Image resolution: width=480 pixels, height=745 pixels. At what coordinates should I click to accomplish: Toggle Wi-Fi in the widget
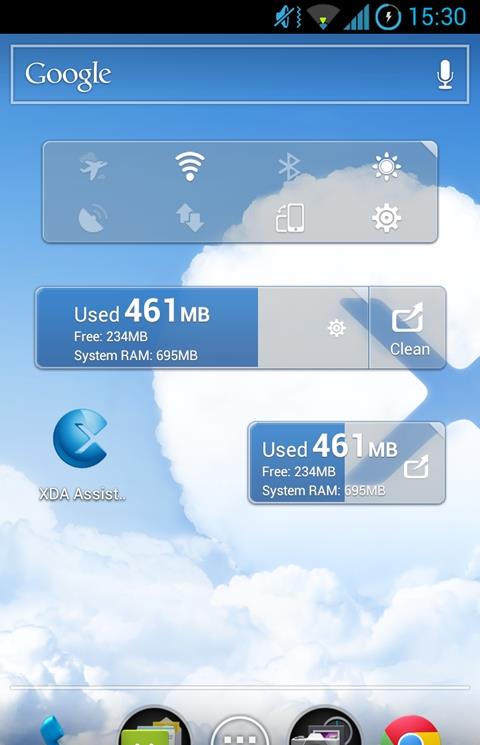coord(190,166)
